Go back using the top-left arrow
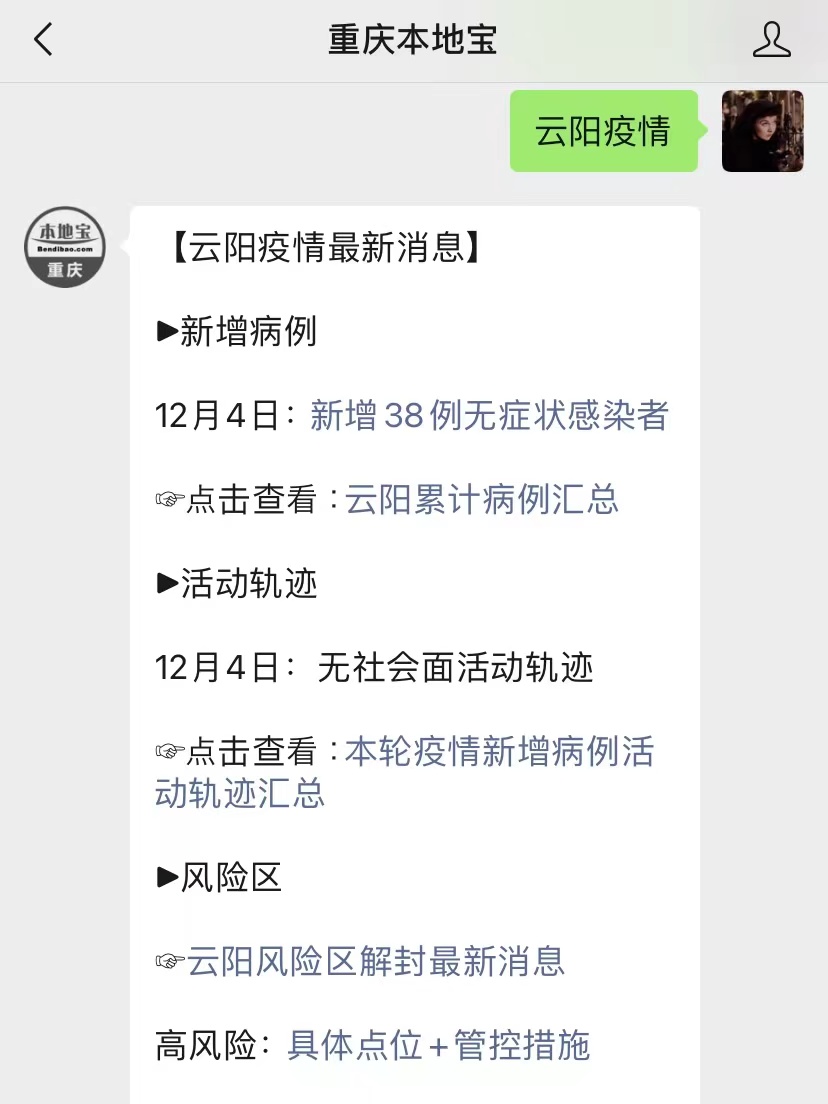This screenshot has width=828, height=1104. click(43, 40)
